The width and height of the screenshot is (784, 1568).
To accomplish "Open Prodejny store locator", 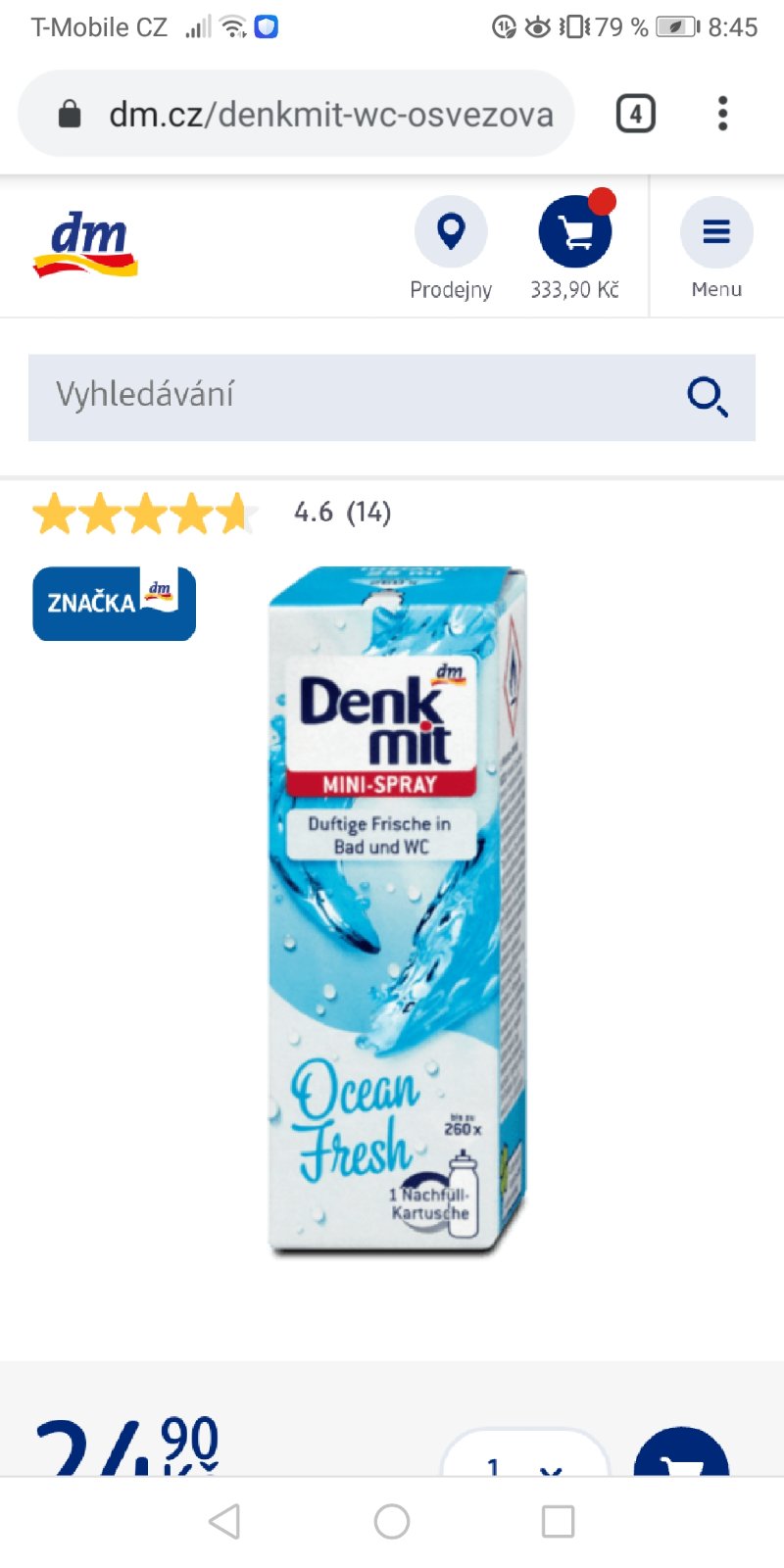I will tap(451, 247).
